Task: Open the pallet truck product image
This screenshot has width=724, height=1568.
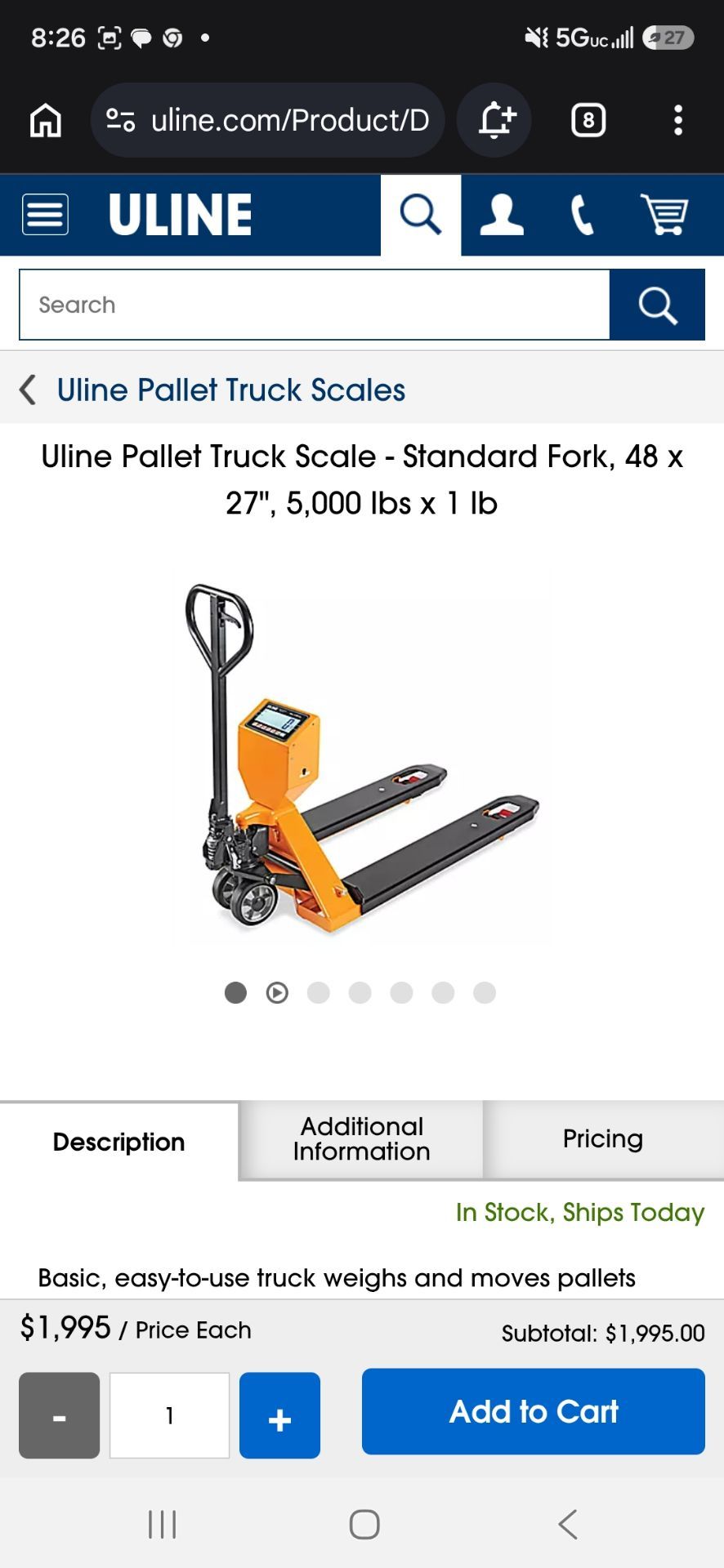Action: [x=362, y=759]
